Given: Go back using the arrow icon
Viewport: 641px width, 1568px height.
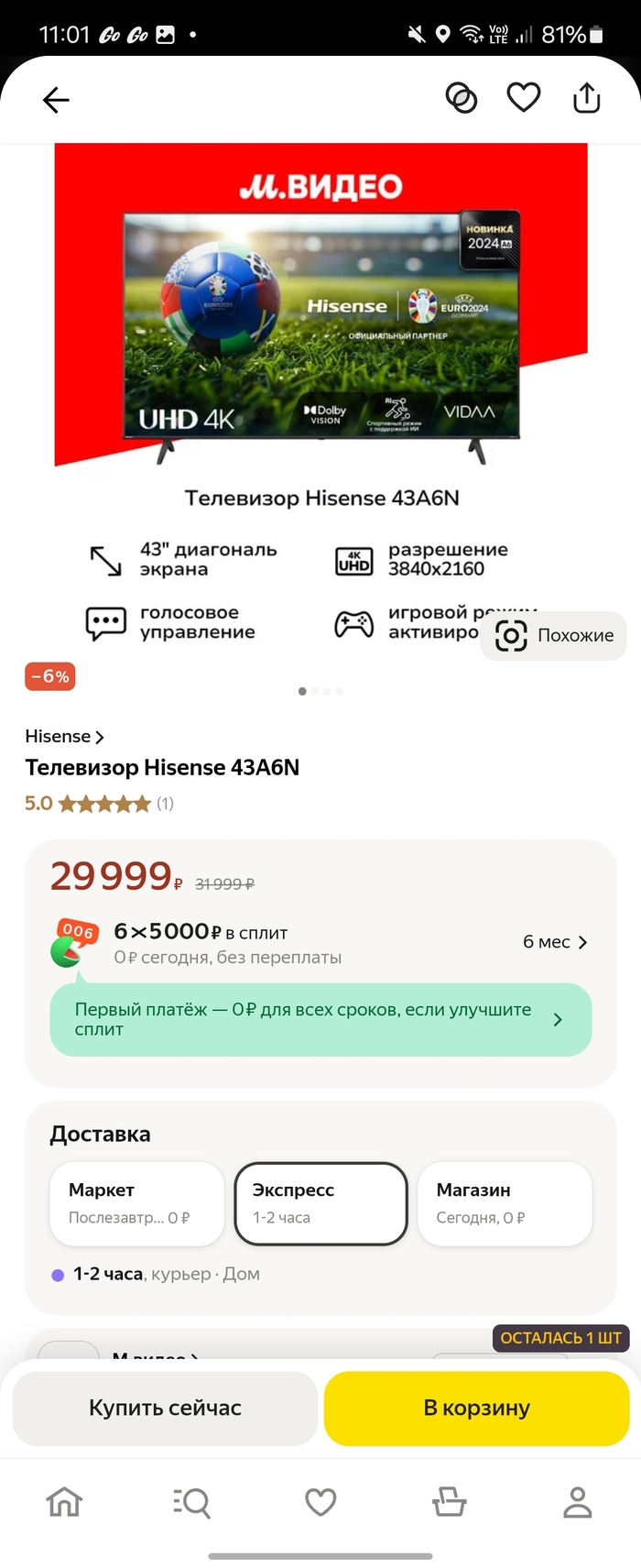Looking at the screenshot, I should pos(56,99).
